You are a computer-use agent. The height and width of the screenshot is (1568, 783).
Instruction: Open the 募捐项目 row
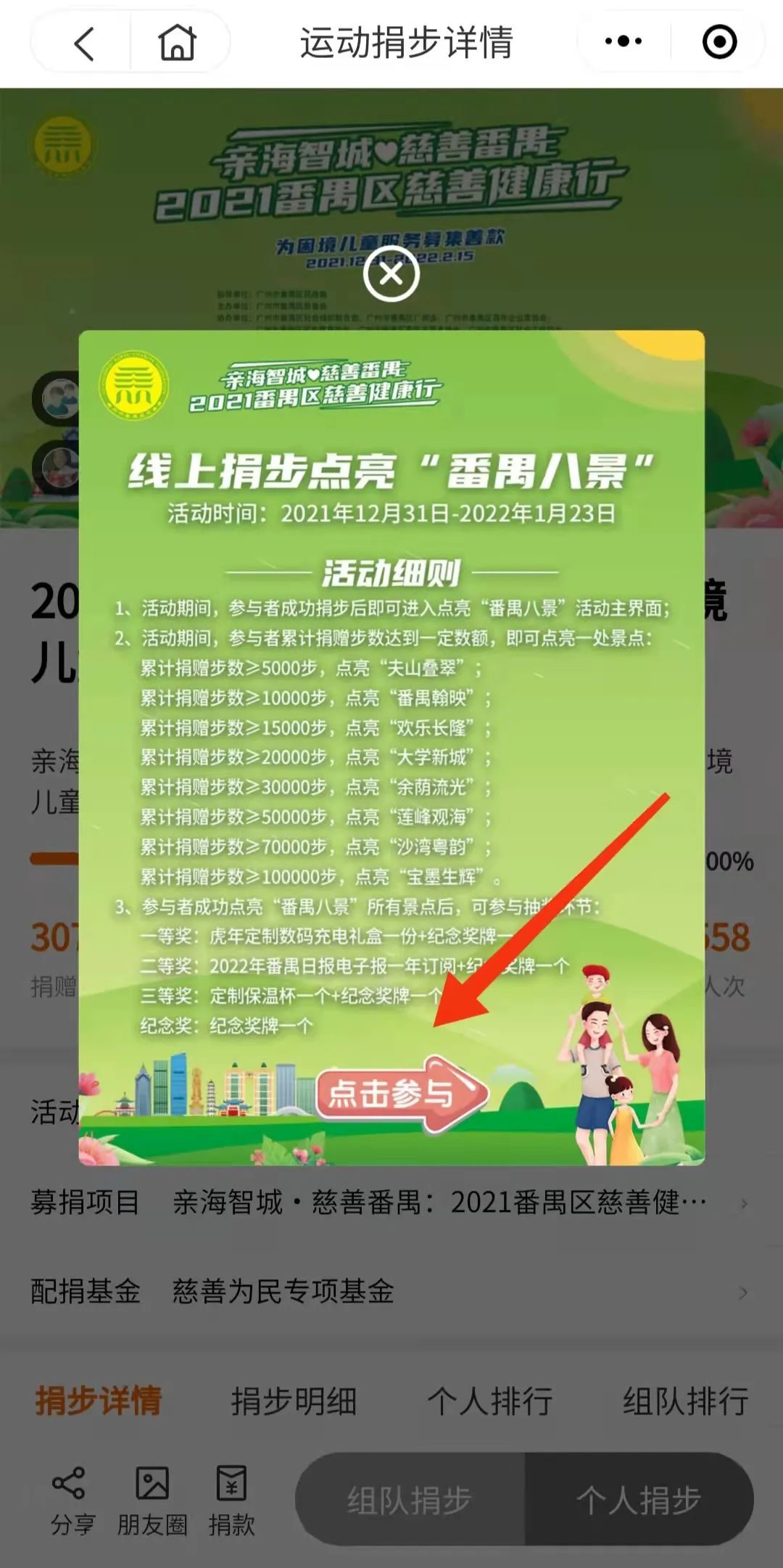(x=390, y=1203)
